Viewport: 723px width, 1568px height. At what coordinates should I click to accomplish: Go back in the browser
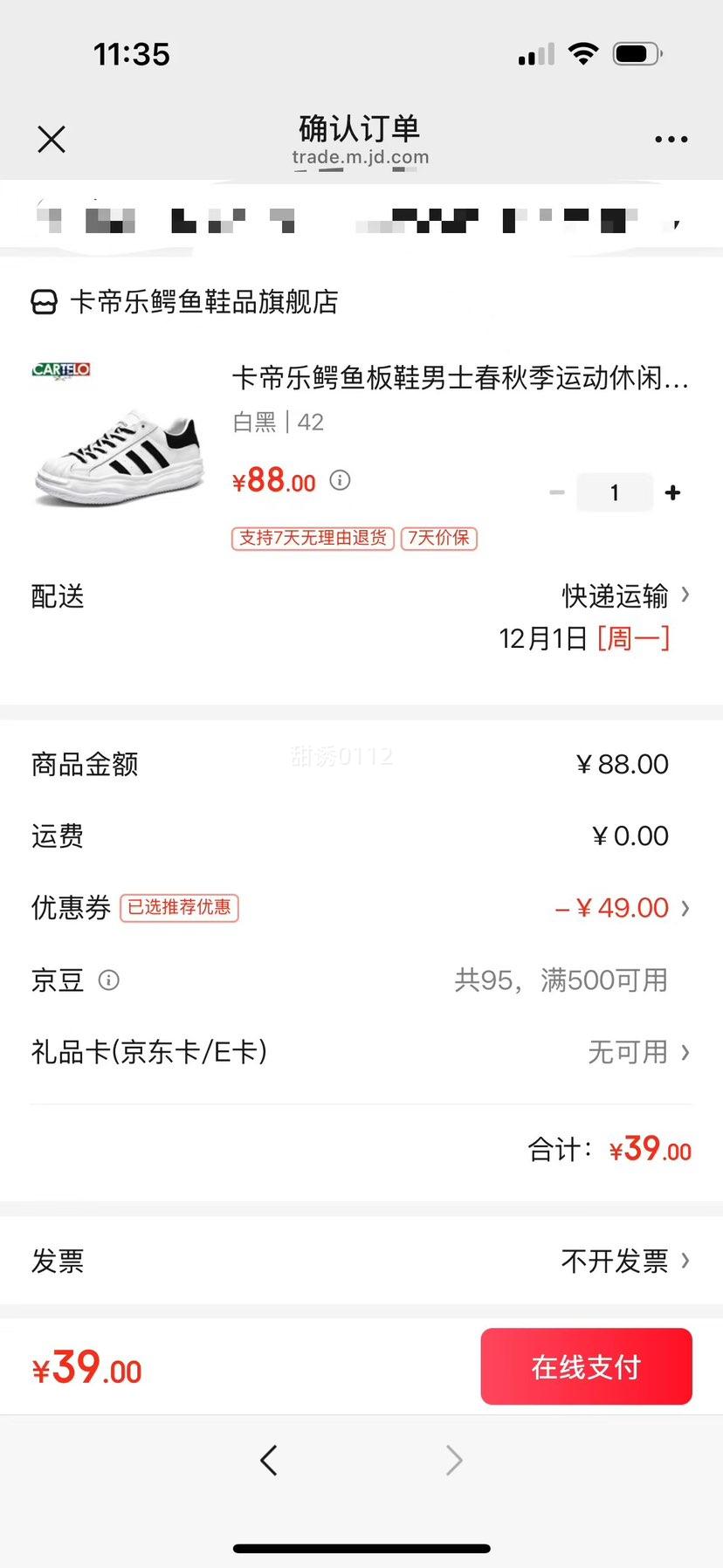coord(269,1460)
